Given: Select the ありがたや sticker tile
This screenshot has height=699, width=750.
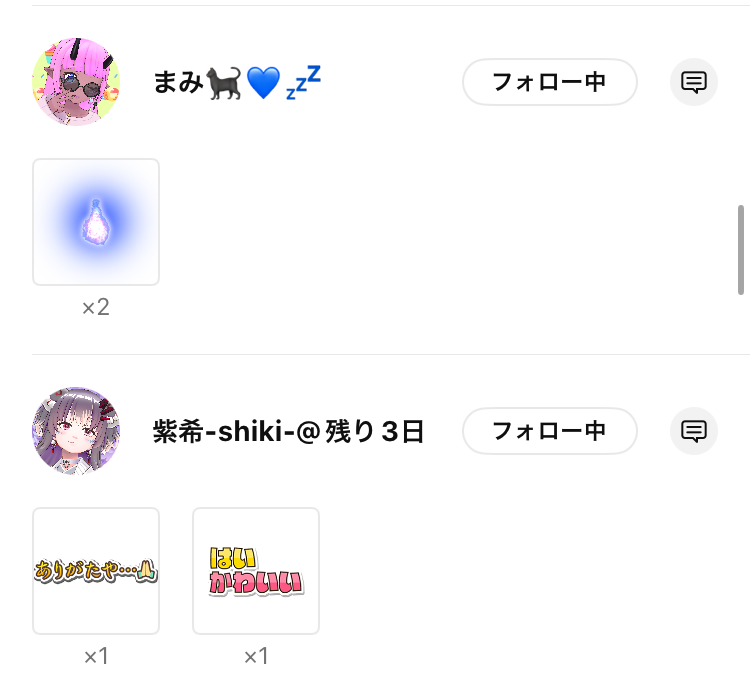Looking at the screenshot, I should coord(96,571).
